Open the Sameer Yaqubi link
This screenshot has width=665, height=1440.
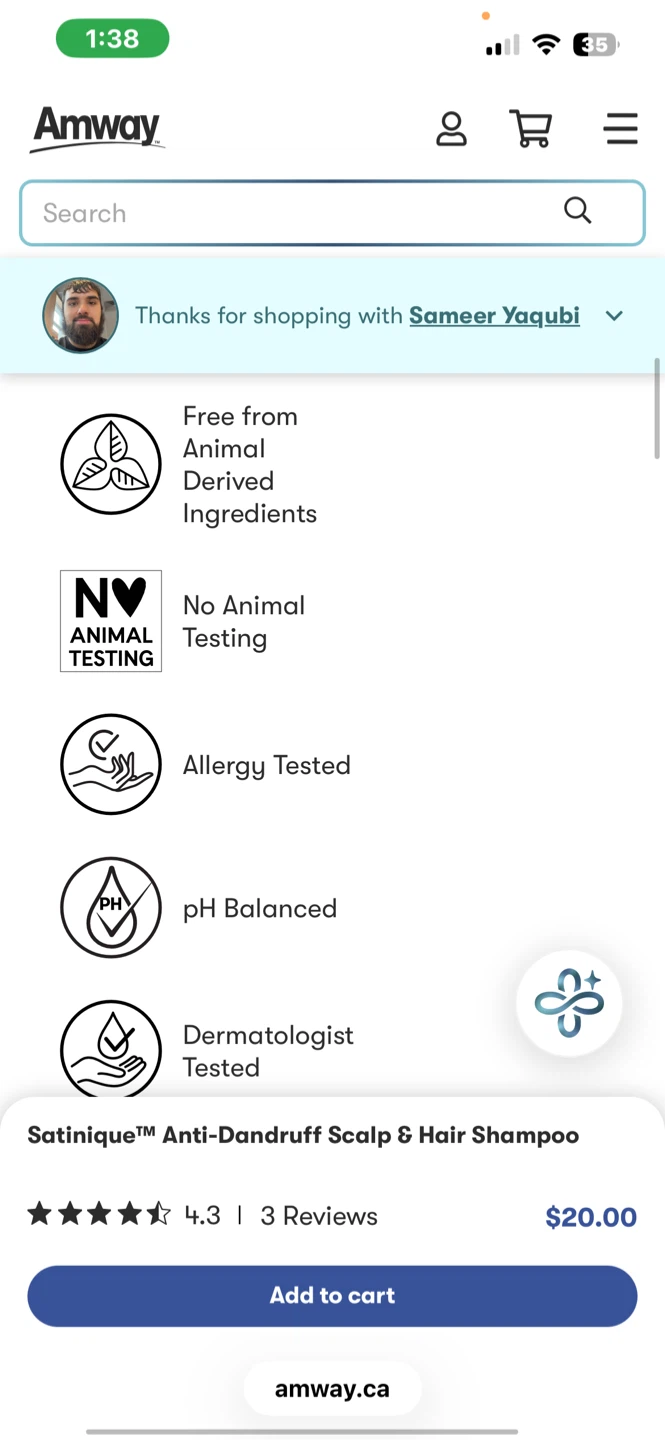494,316
